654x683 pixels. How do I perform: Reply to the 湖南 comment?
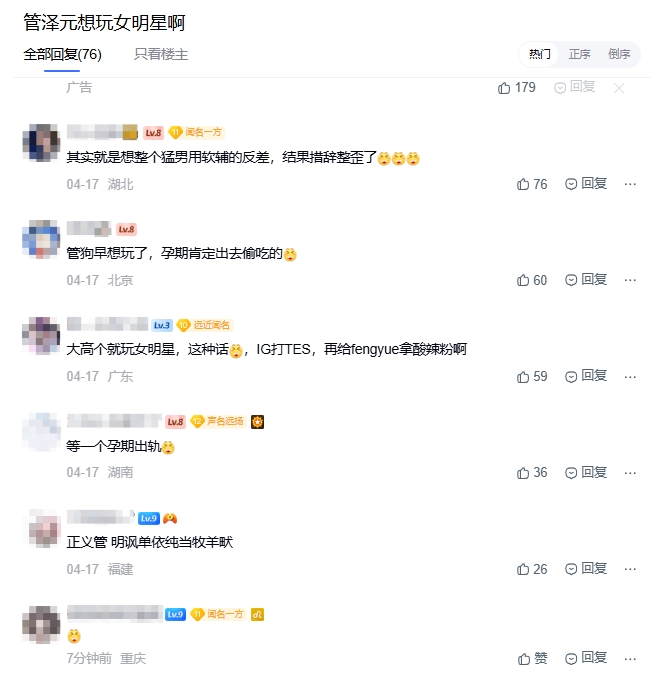click(586, 473)
